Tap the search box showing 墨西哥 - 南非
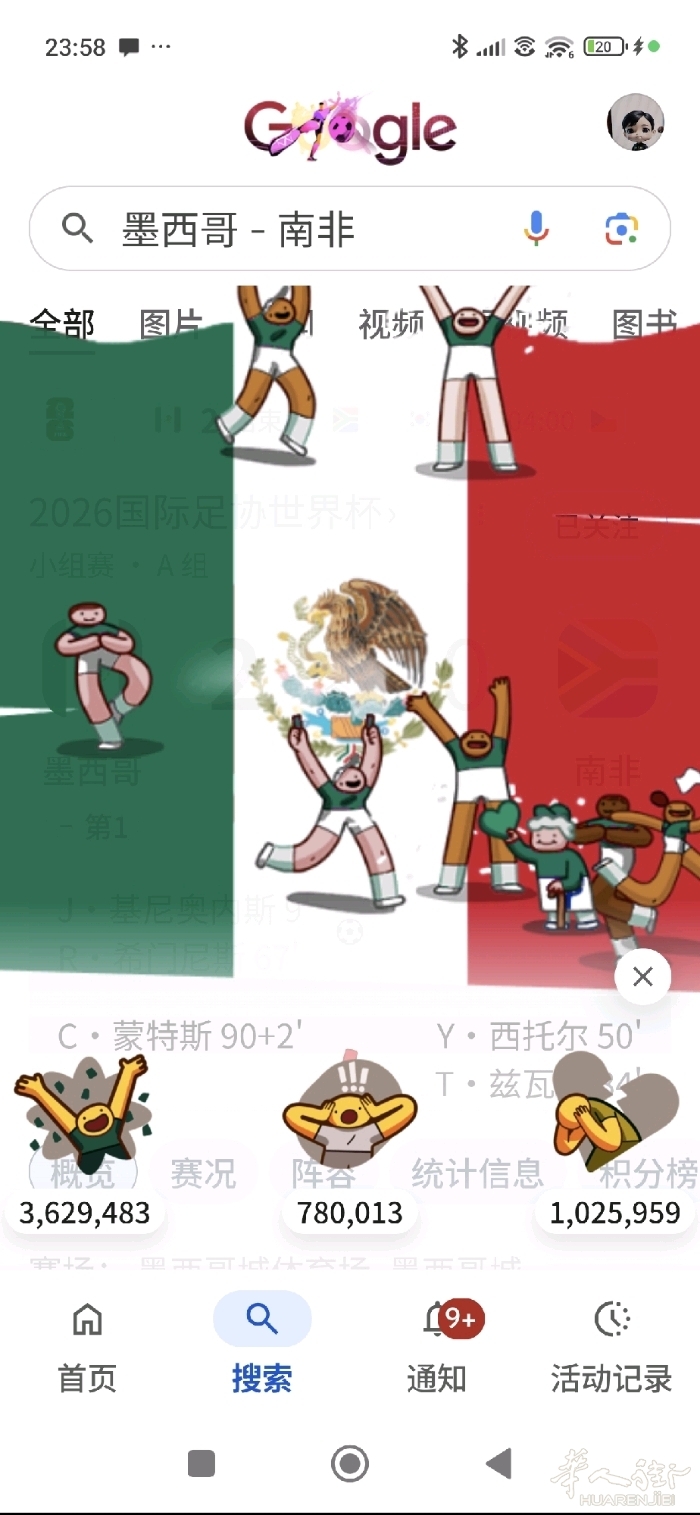This screenshot has width=700, height=1515. pos(349,229)
